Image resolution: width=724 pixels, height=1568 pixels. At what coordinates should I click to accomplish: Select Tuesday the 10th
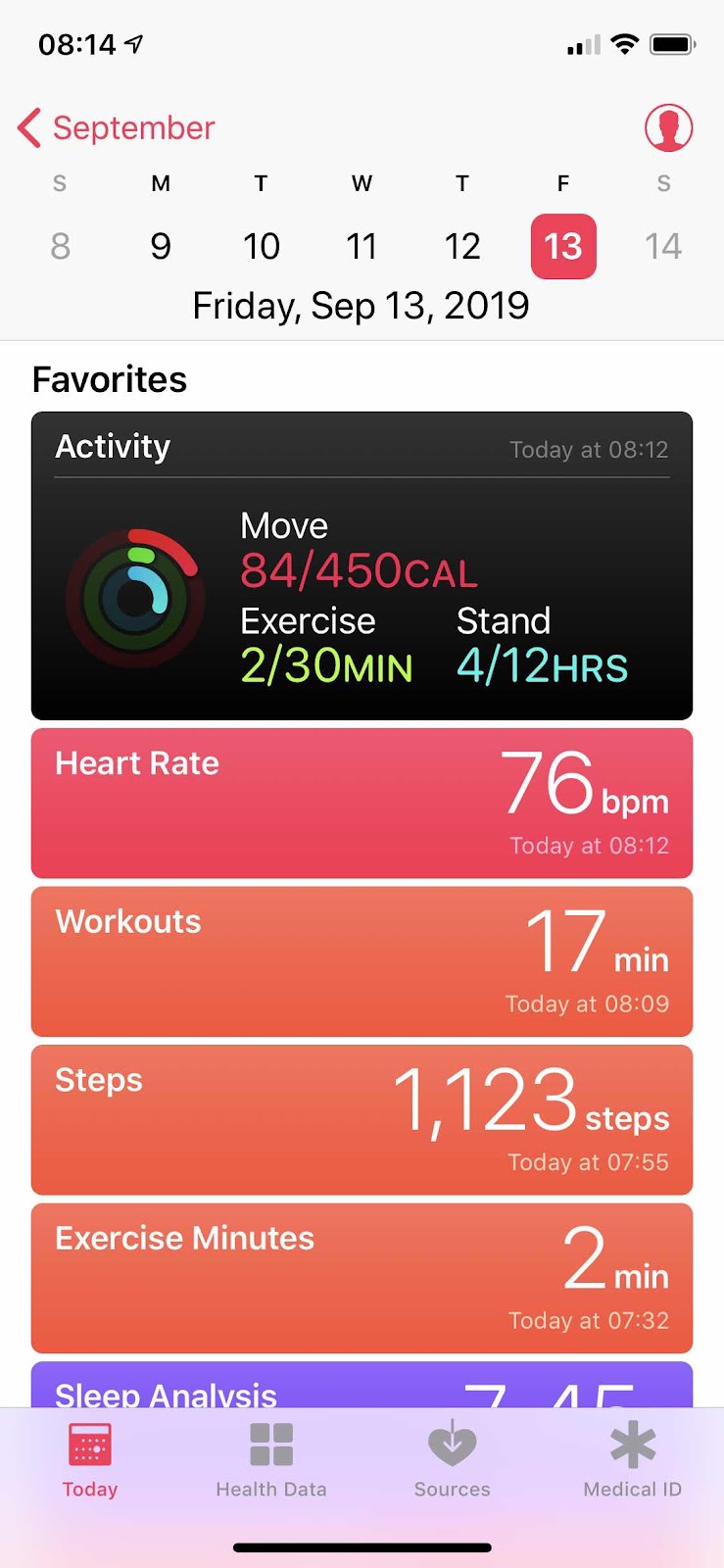pos(262,246)
